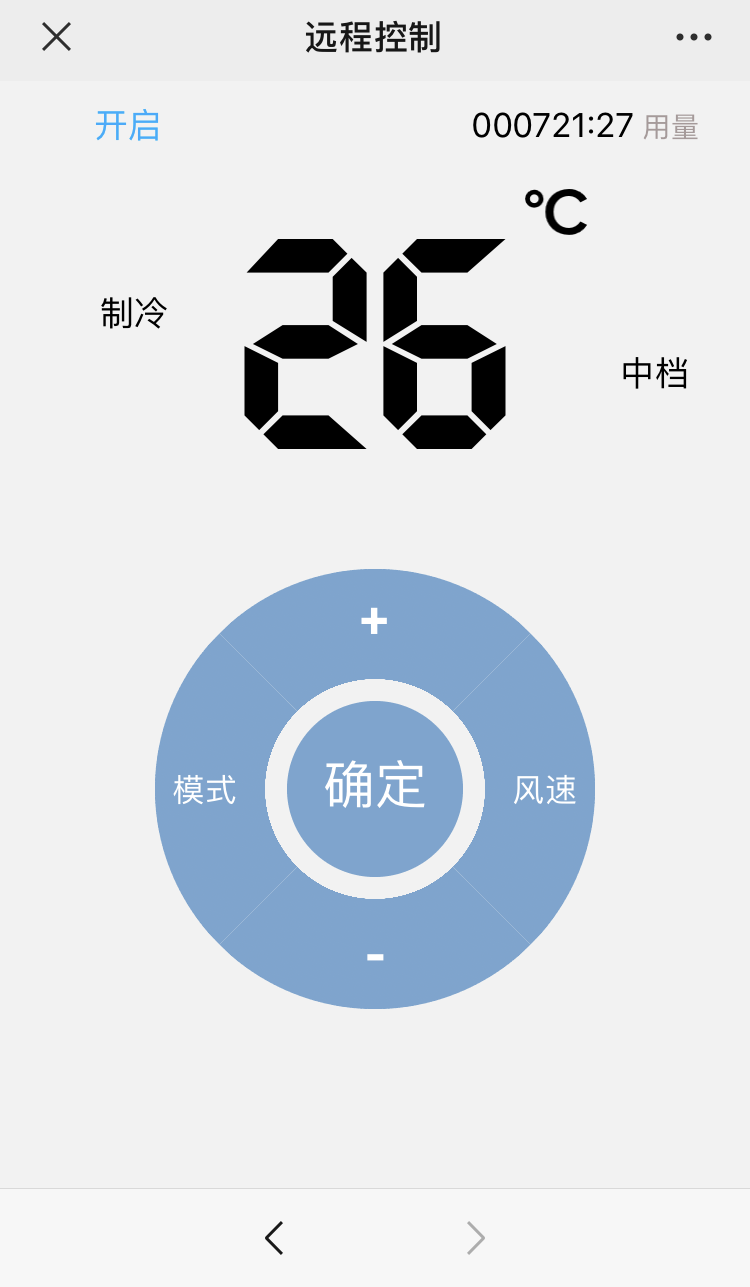The width and height of the screenshot is (750, 1287).
Task: Decrease temperature with the minus button
Action: [x=375, y=957]
